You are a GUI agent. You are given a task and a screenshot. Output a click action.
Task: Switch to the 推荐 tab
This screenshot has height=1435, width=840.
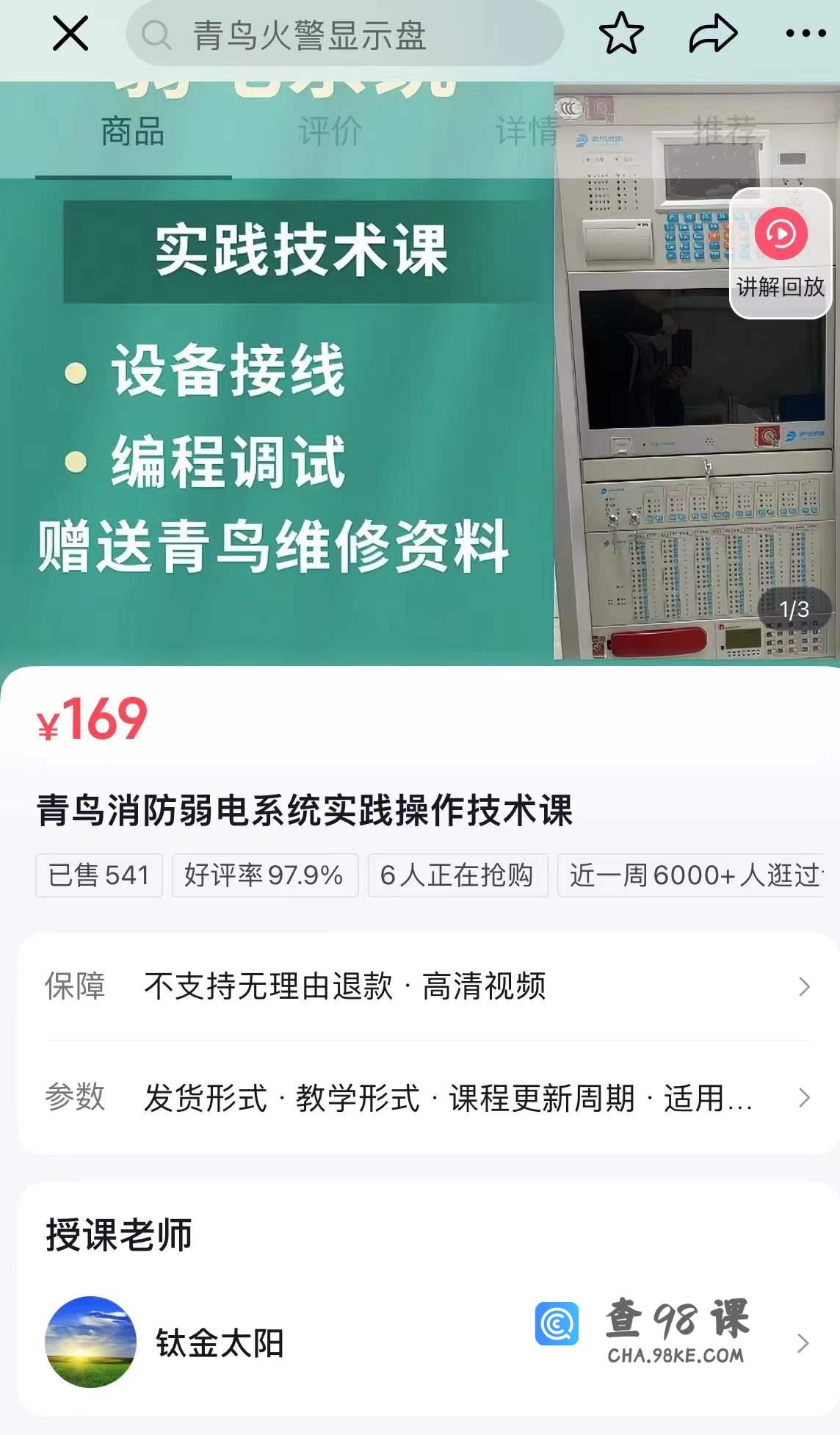724,132
